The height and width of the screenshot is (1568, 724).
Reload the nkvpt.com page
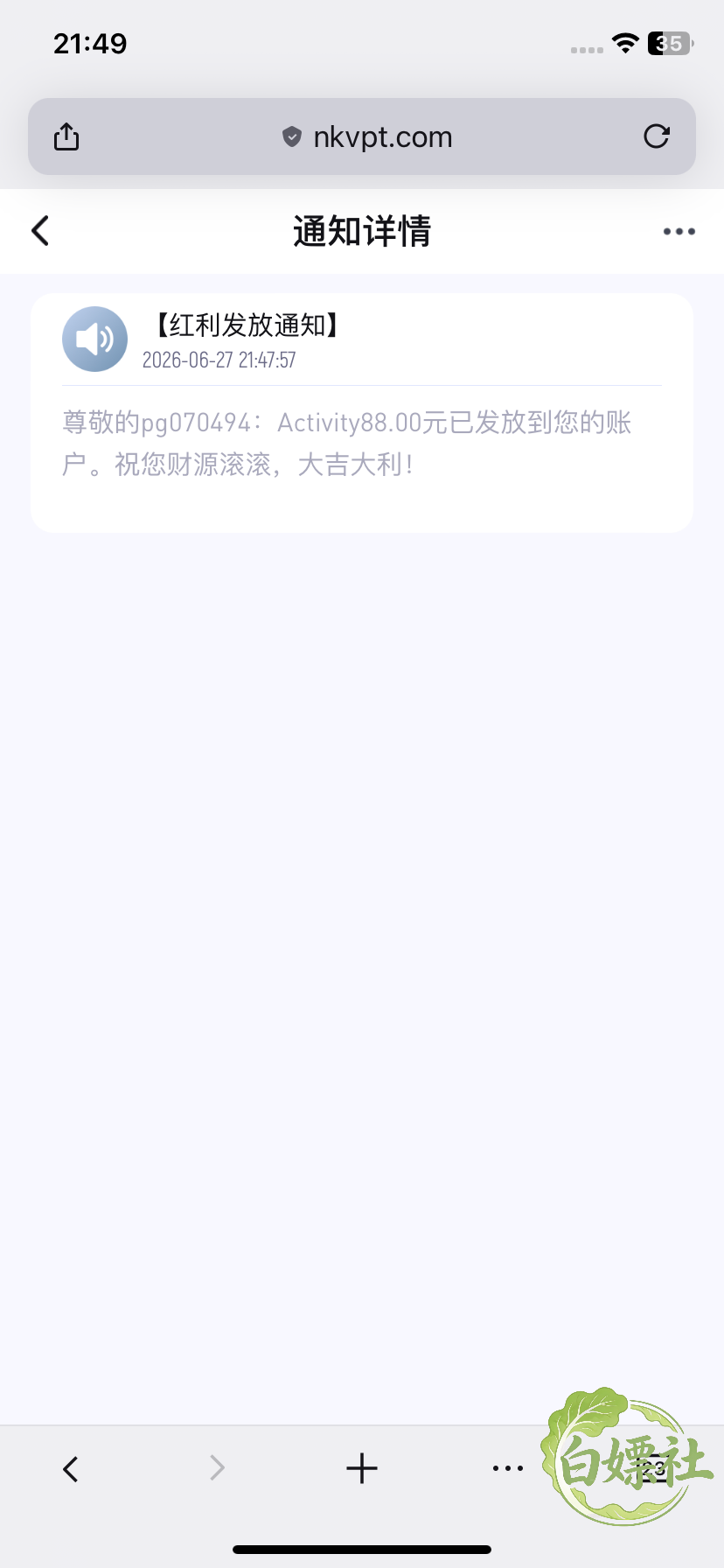[657, 136]
